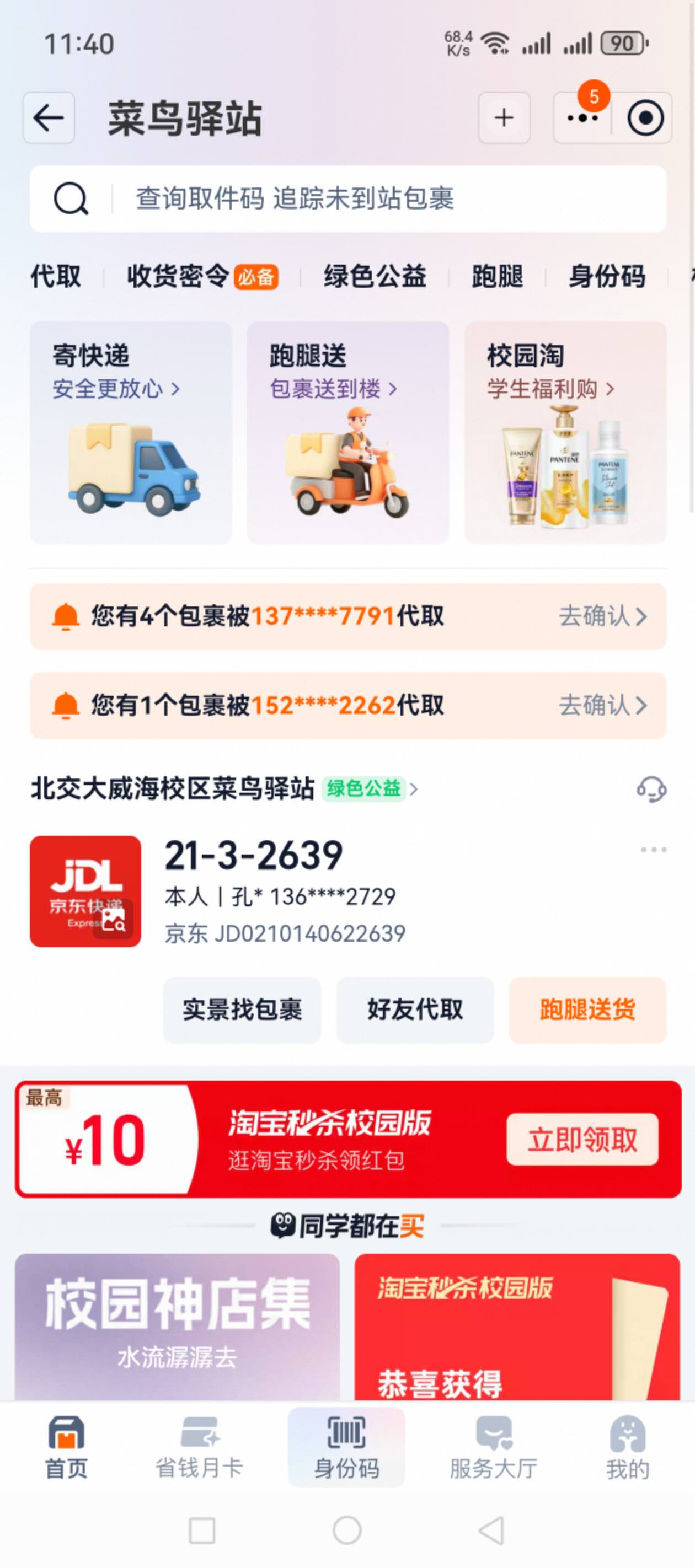Request 跑腿送货 delivery
The image size is (695, 1568).
[587, 1010]
